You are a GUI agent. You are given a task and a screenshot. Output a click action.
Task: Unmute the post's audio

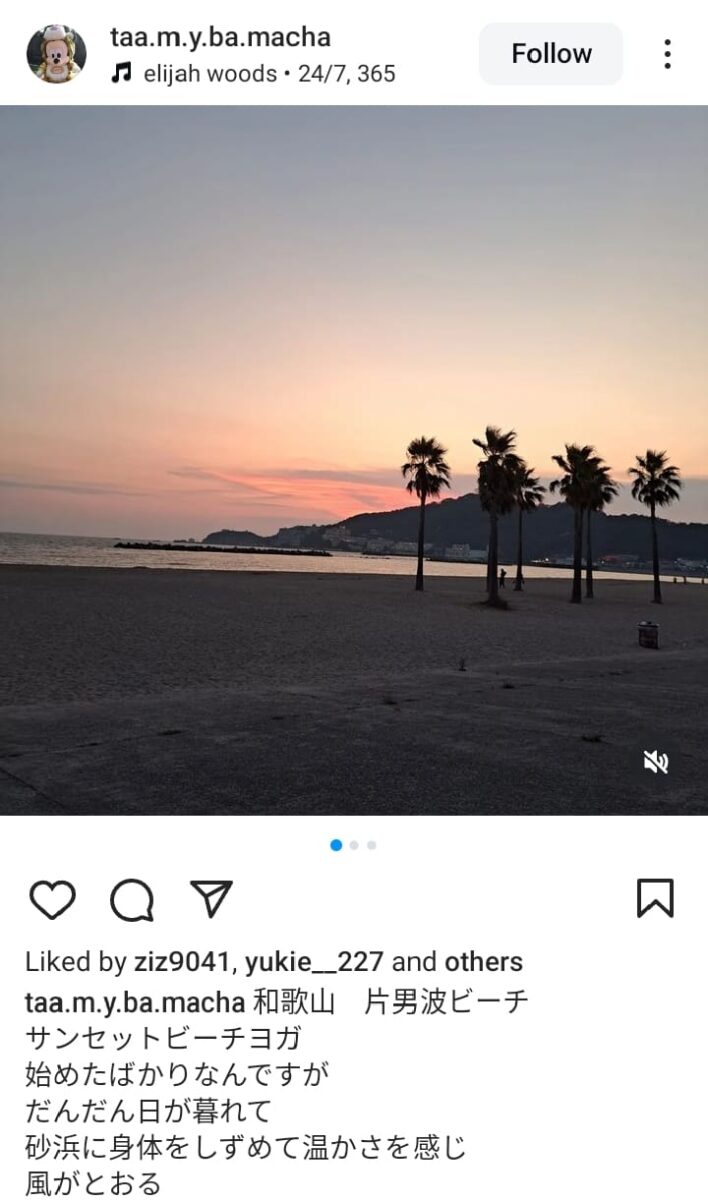(655, 763)
